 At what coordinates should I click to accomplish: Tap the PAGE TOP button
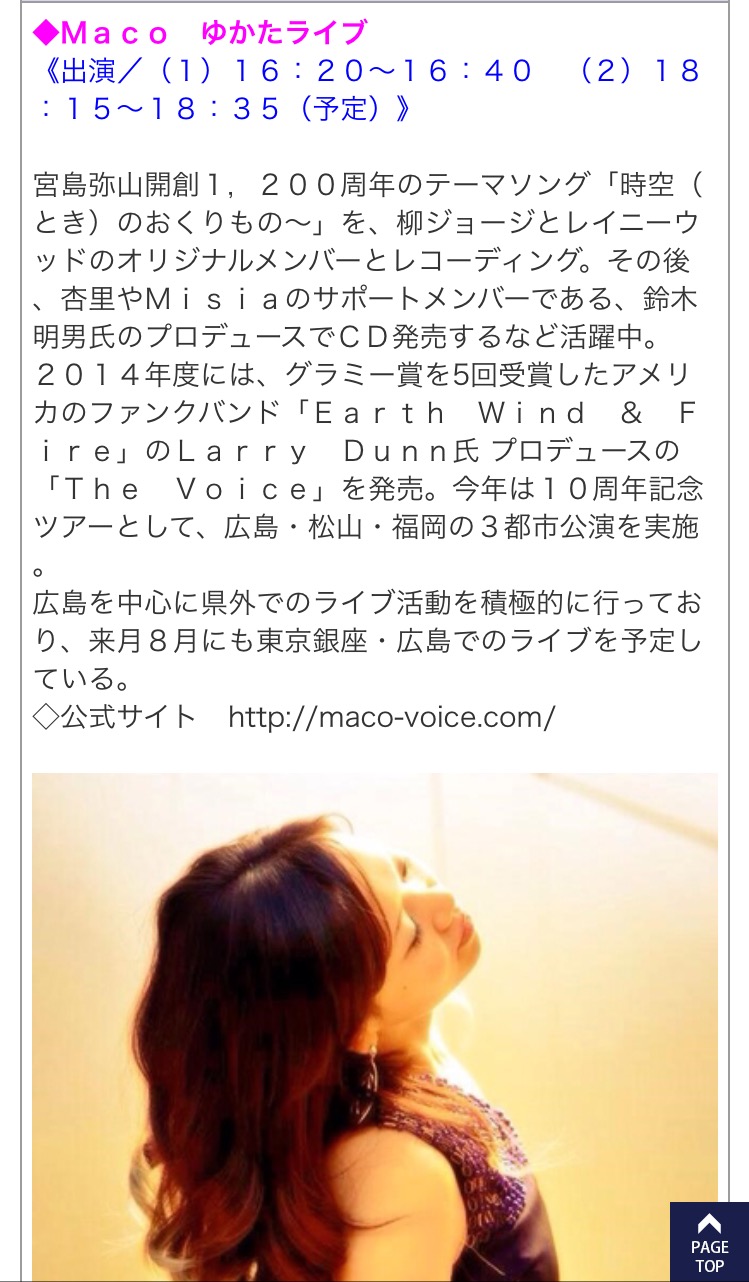coord(709,1242)
